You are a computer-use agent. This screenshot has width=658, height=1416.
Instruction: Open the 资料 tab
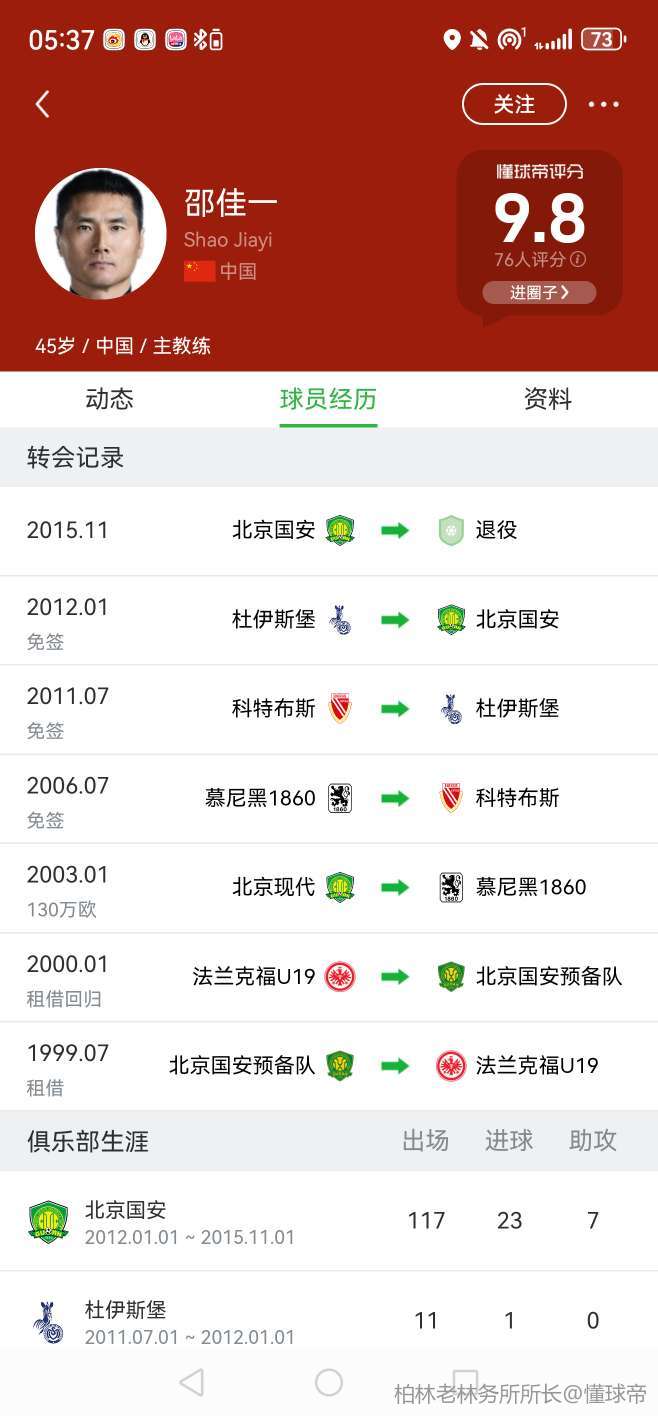(x=548, y=399)
